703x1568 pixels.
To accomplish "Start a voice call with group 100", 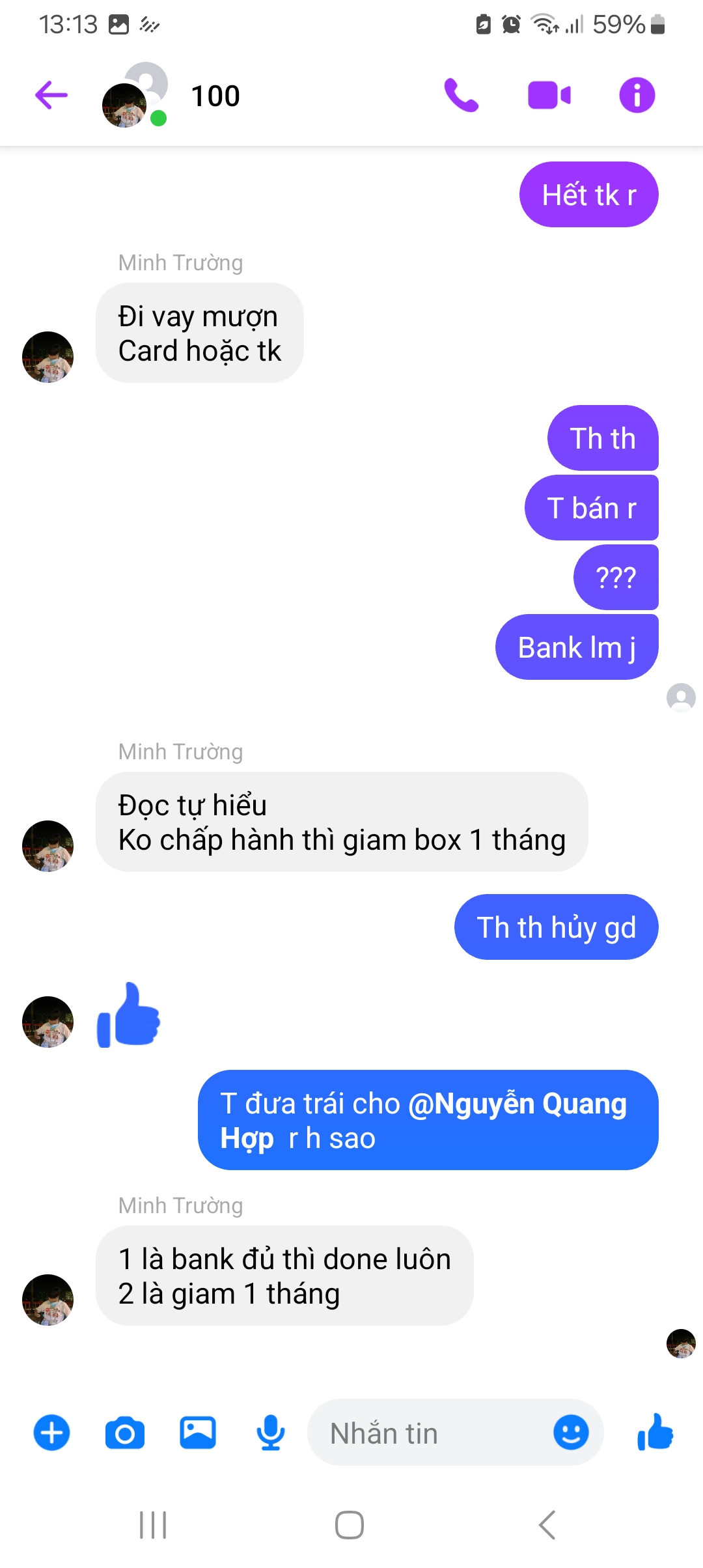I will (462, 96).
